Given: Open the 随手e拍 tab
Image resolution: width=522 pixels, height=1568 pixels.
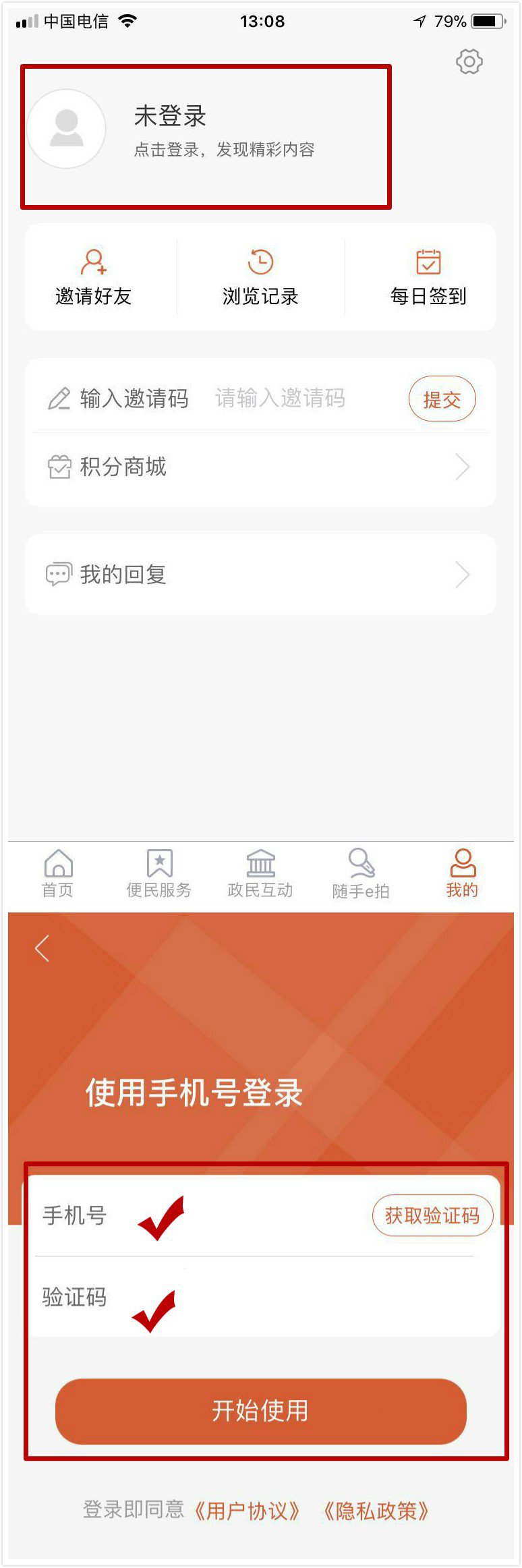Looking at the screenshot, I should (361, 873).
